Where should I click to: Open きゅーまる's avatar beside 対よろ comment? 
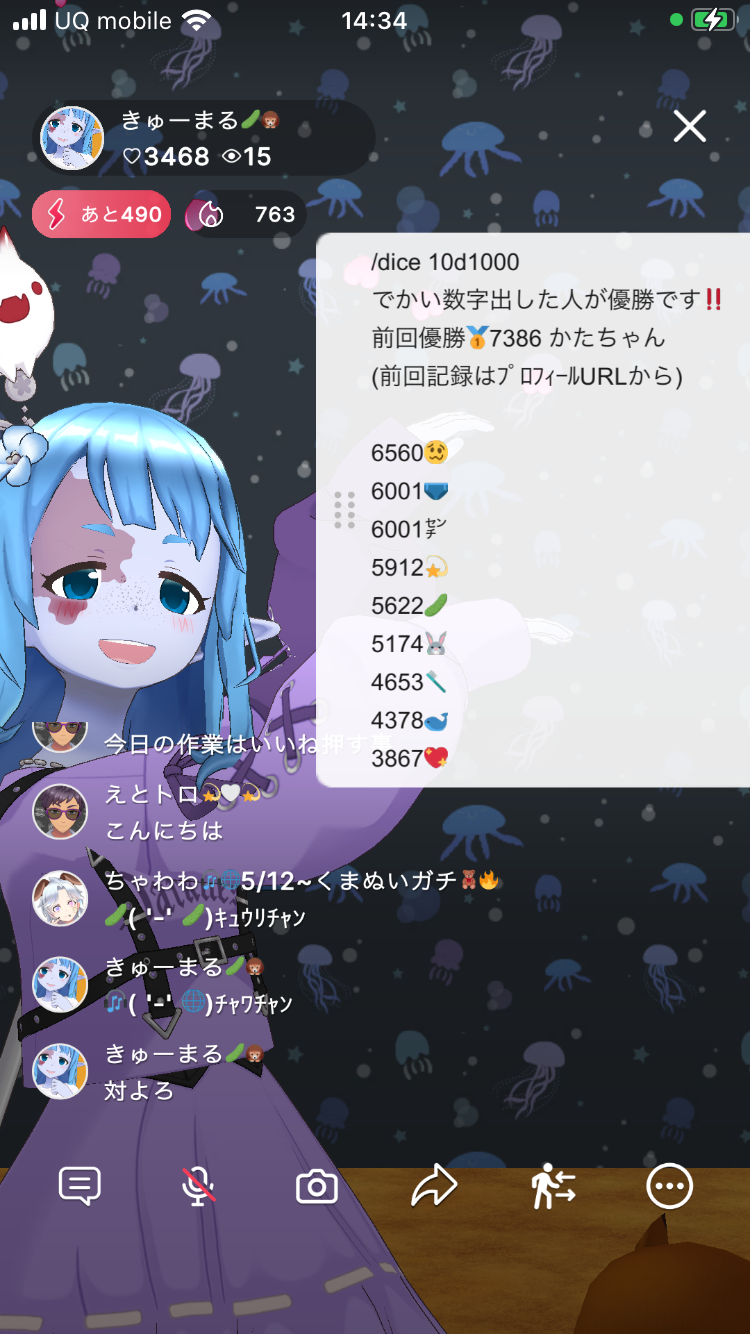click(60, 1071)
